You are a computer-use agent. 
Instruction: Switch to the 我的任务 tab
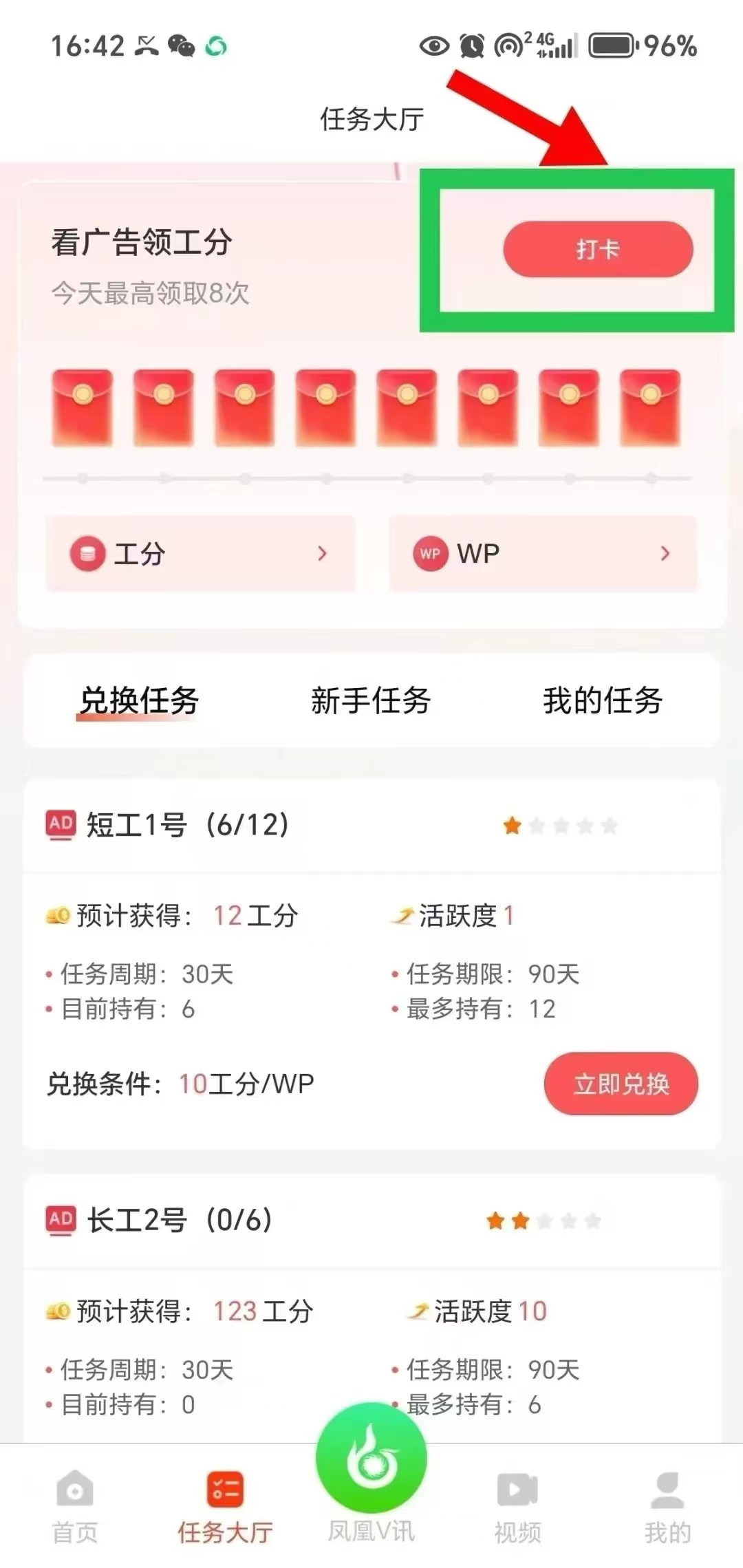pos(603,701)
